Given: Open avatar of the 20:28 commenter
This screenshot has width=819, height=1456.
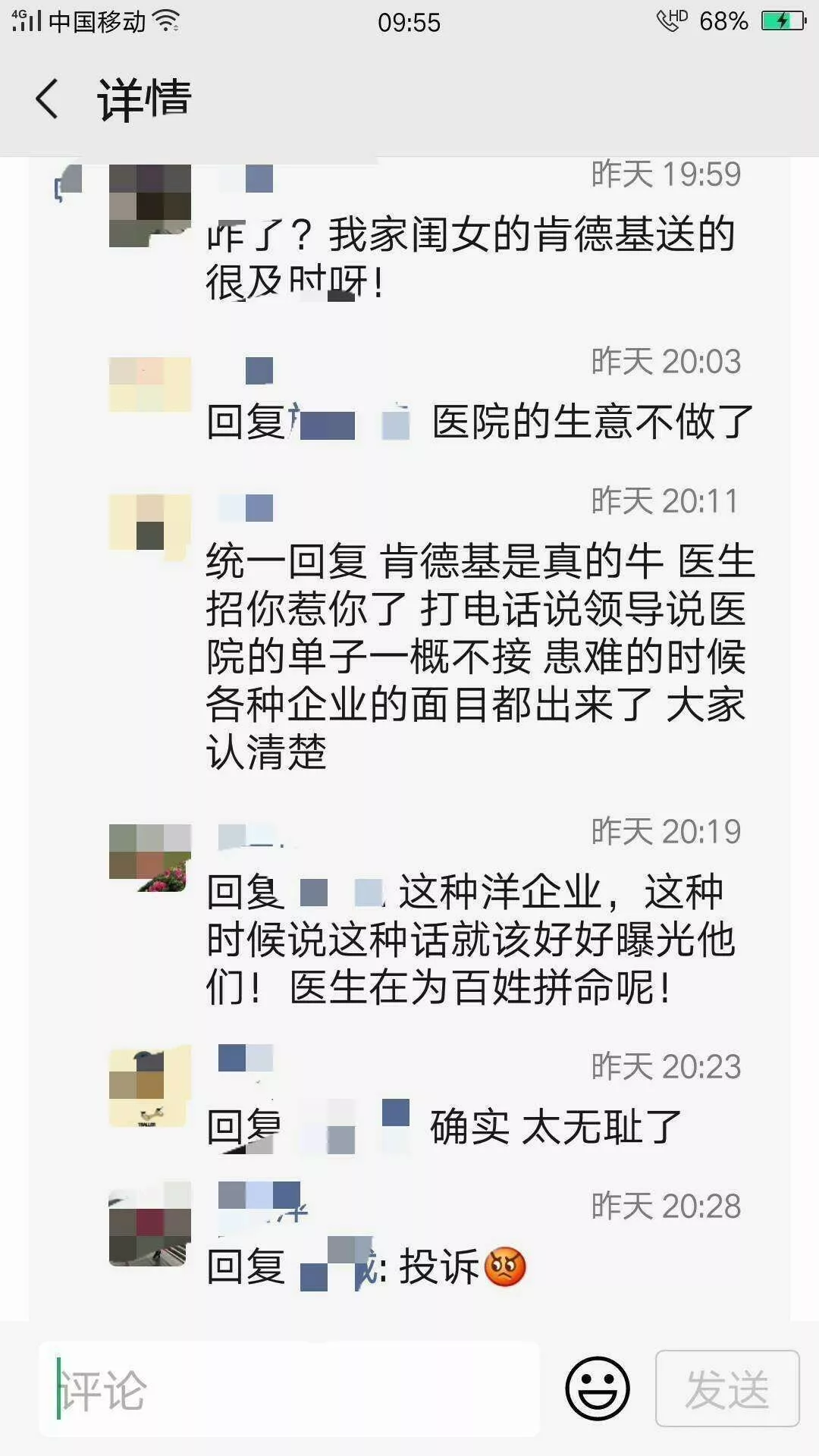Looking at the screenshot, I should [149, 1224].
